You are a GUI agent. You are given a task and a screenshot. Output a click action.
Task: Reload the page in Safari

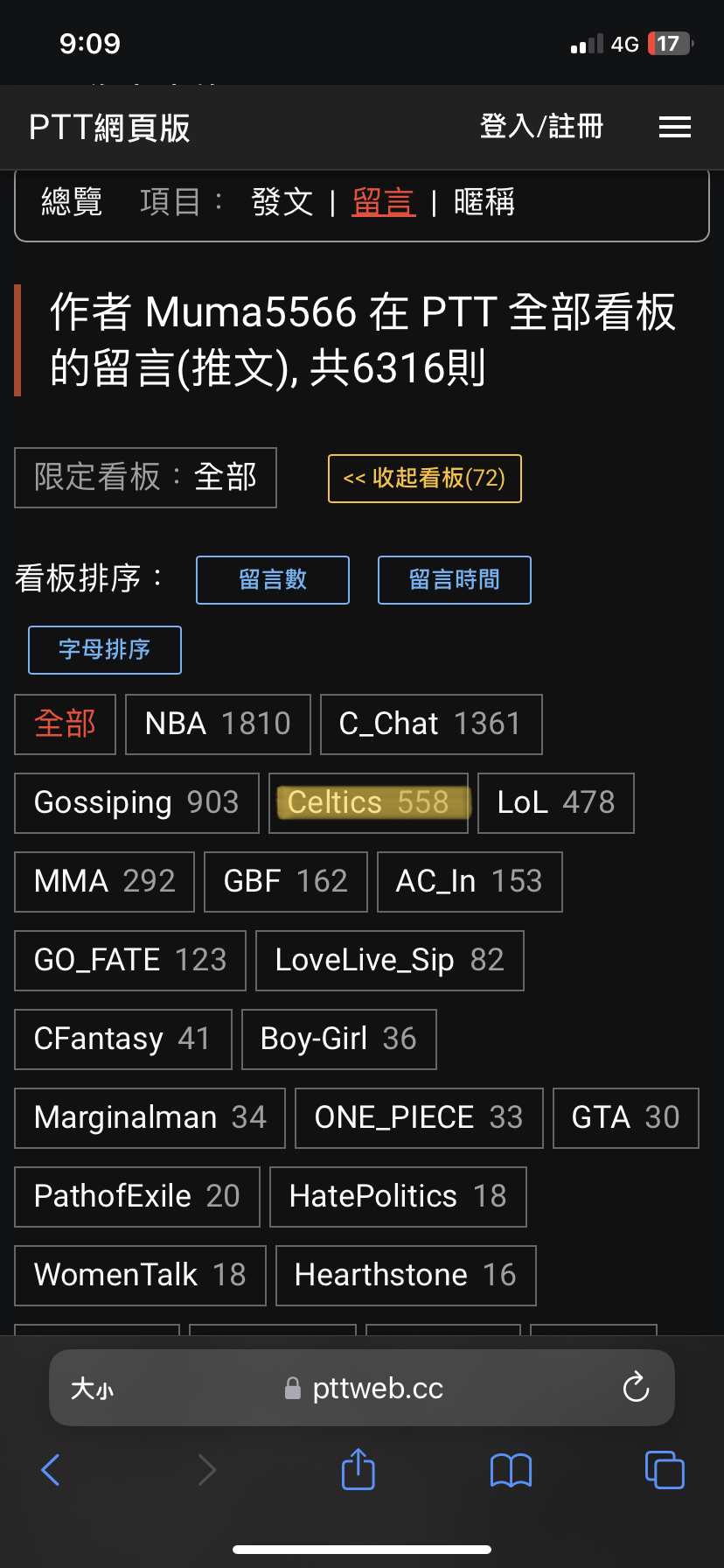[x=636, y=1387]
